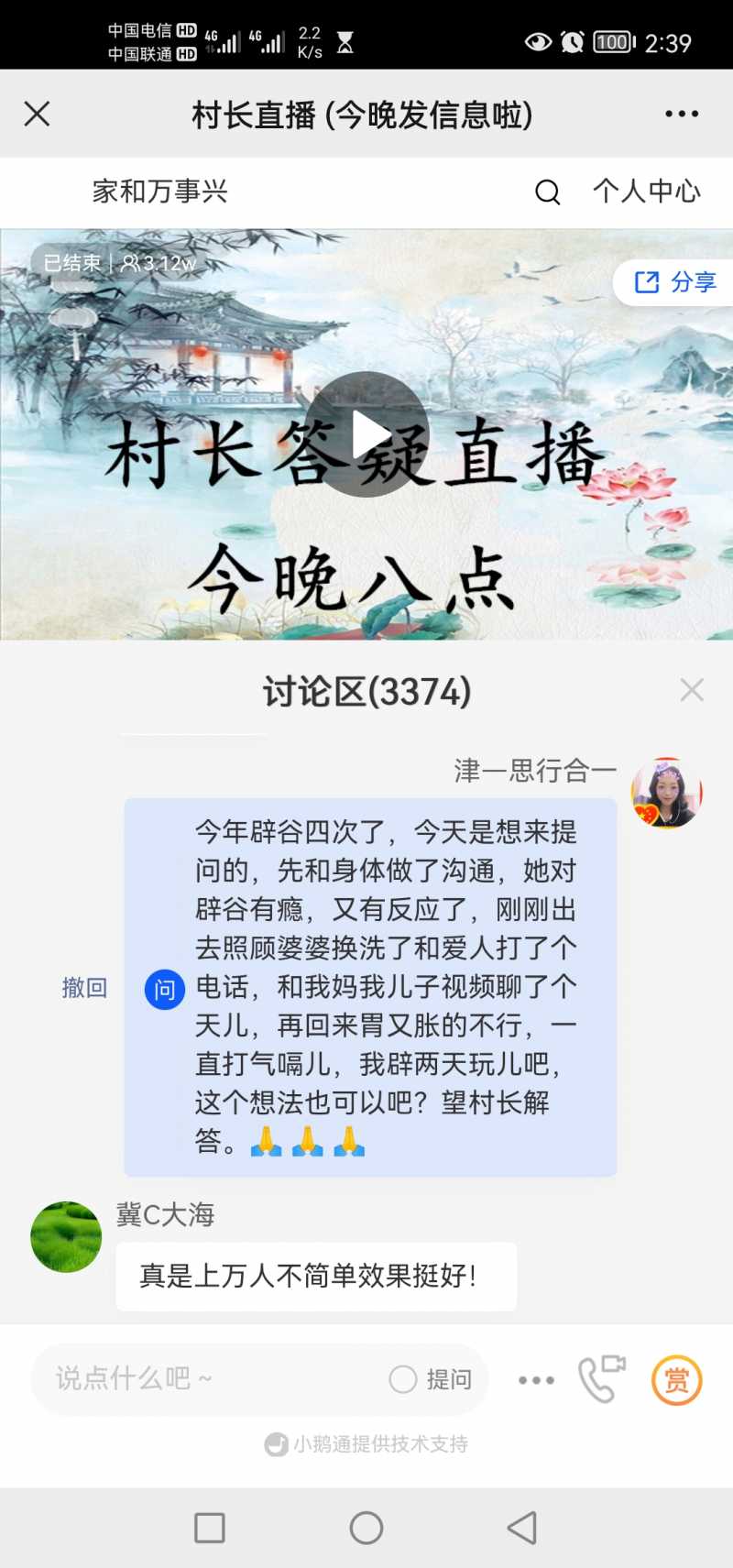Click 撤回 to recall the message

click(84, 989)
